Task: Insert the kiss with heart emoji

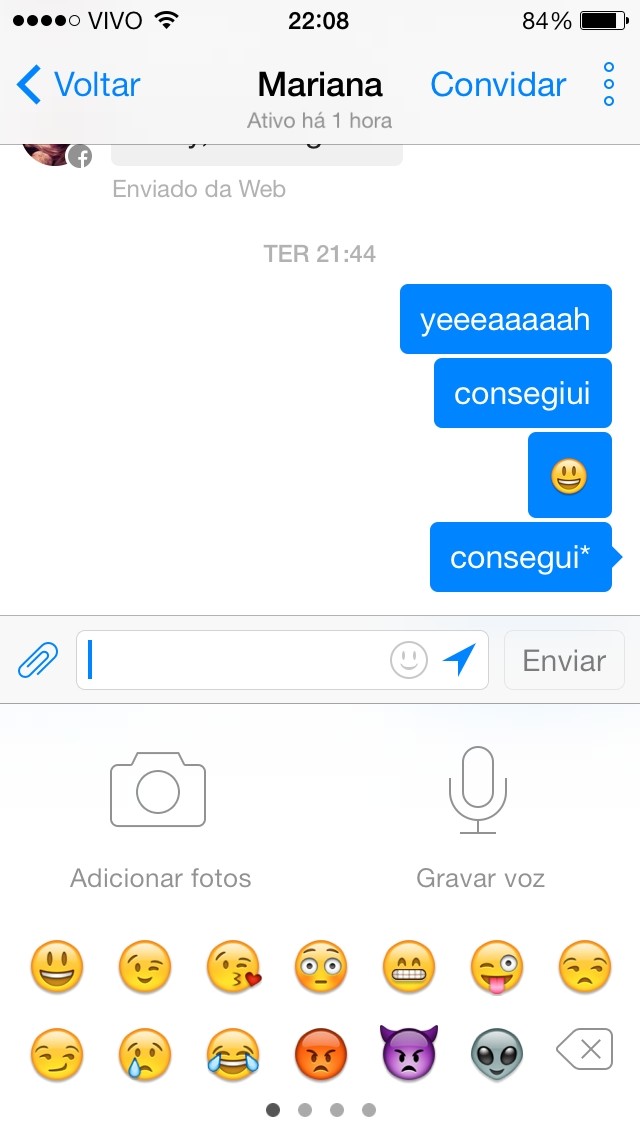Action: (233, 966)
